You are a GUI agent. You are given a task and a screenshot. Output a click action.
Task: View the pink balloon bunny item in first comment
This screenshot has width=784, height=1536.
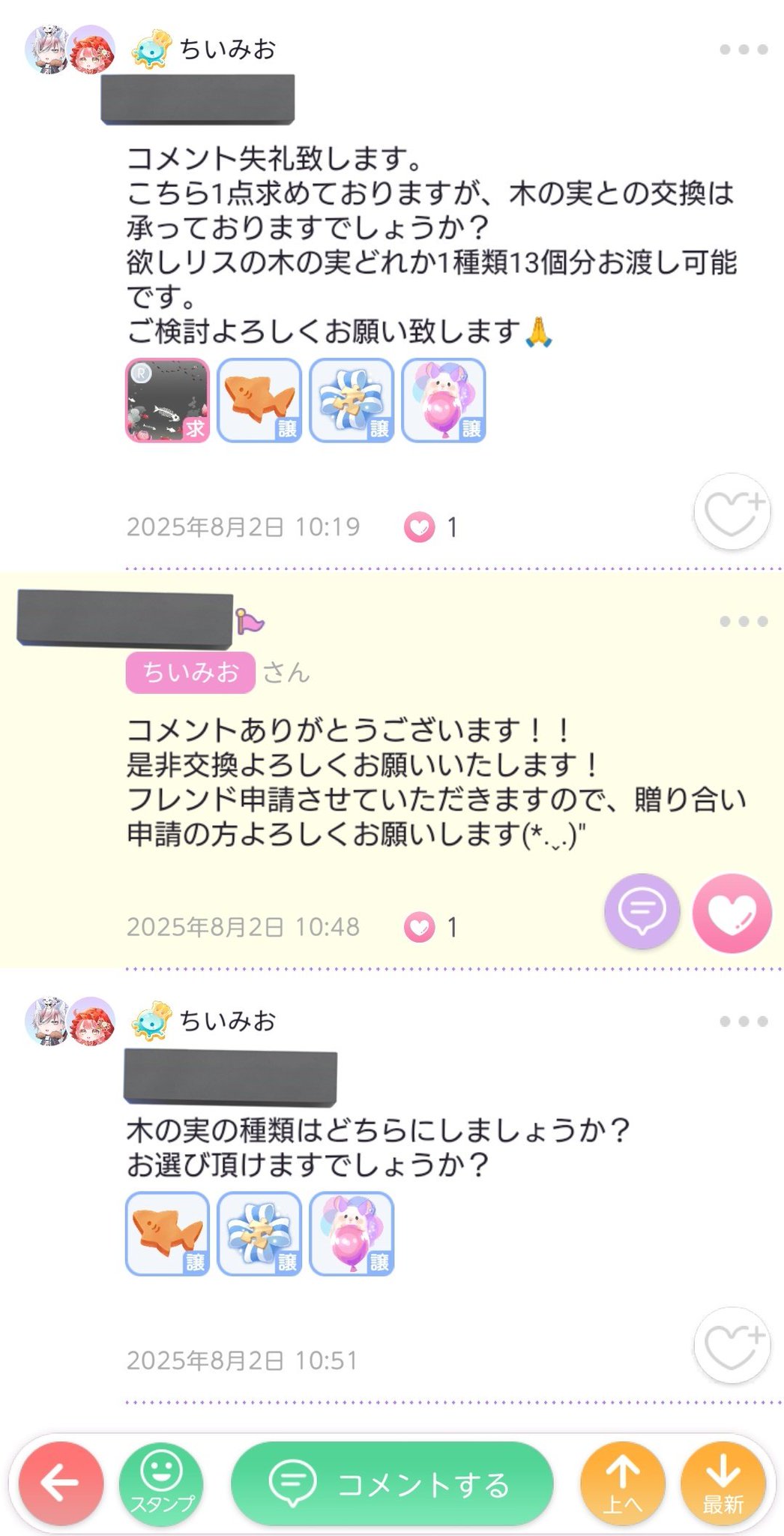[x=444, y=400]
